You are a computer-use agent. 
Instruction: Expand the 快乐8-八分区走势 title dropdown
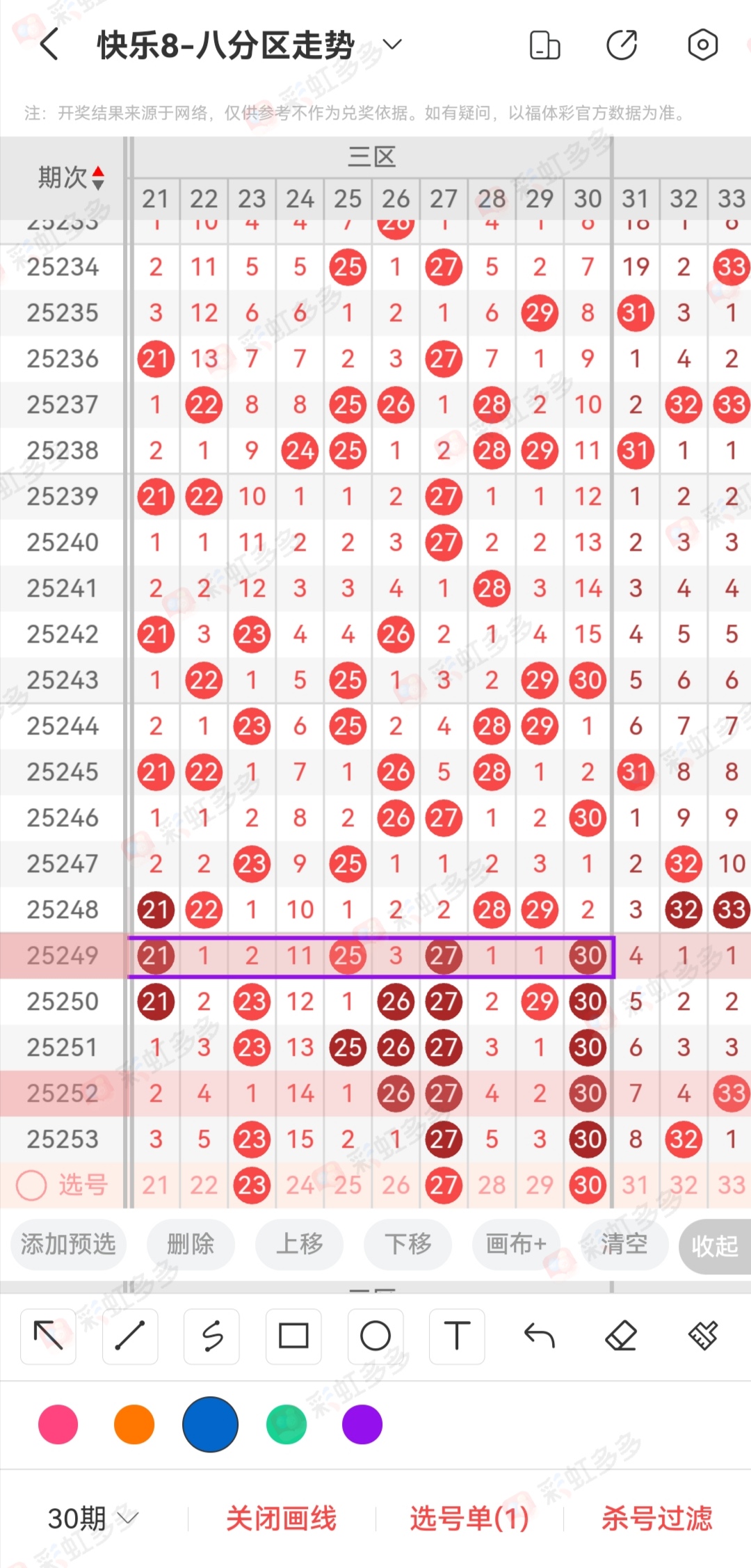[393, 45]
